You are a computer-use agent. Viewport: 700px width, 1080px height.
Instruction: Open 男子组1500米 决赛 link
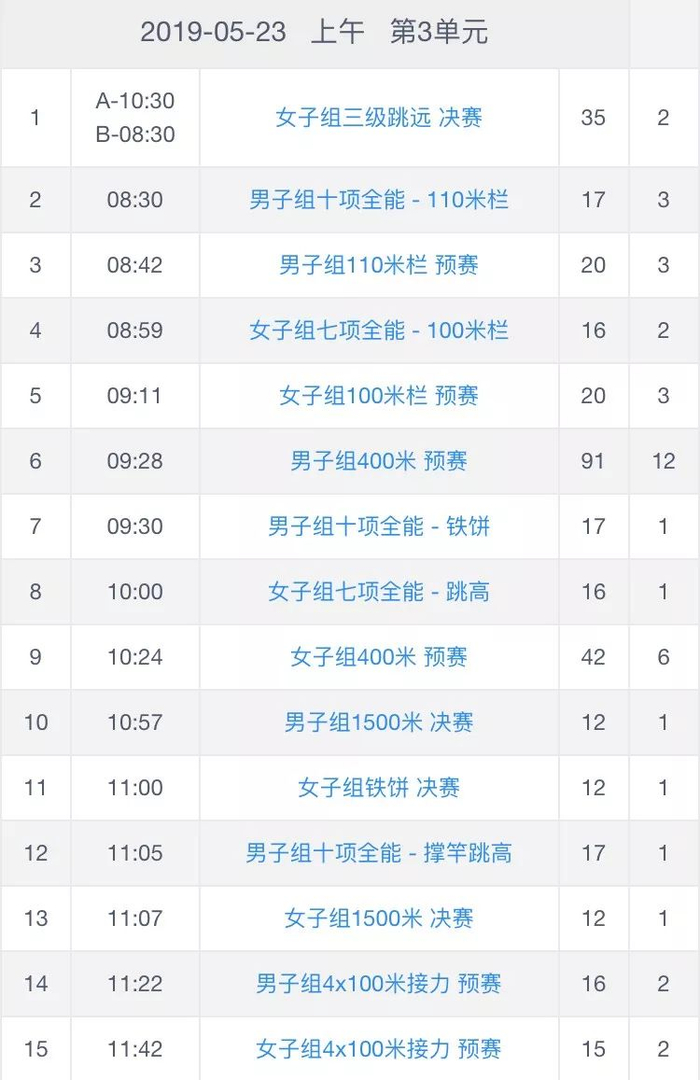[x=379, y=723]
